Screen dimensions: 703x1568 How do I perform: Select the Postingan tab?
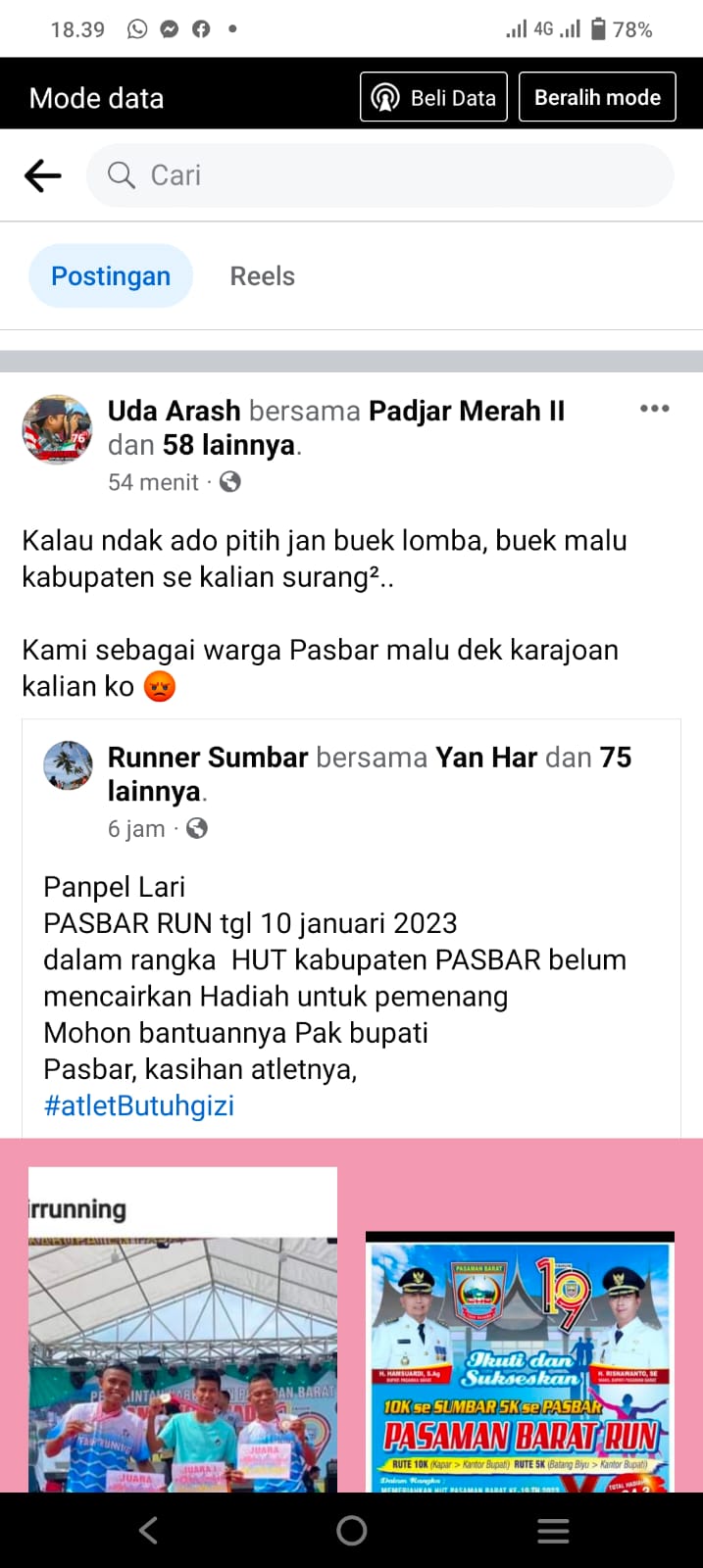pos(111,276)
